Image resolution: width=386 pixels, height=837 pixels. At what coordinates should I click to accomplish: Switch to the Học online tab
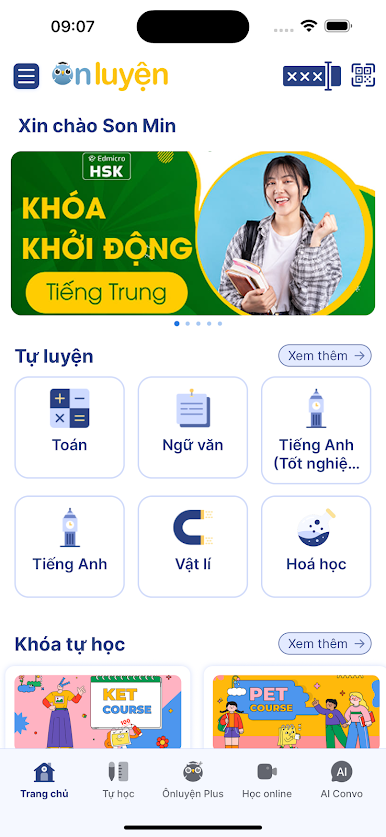(x=267, y=780)
